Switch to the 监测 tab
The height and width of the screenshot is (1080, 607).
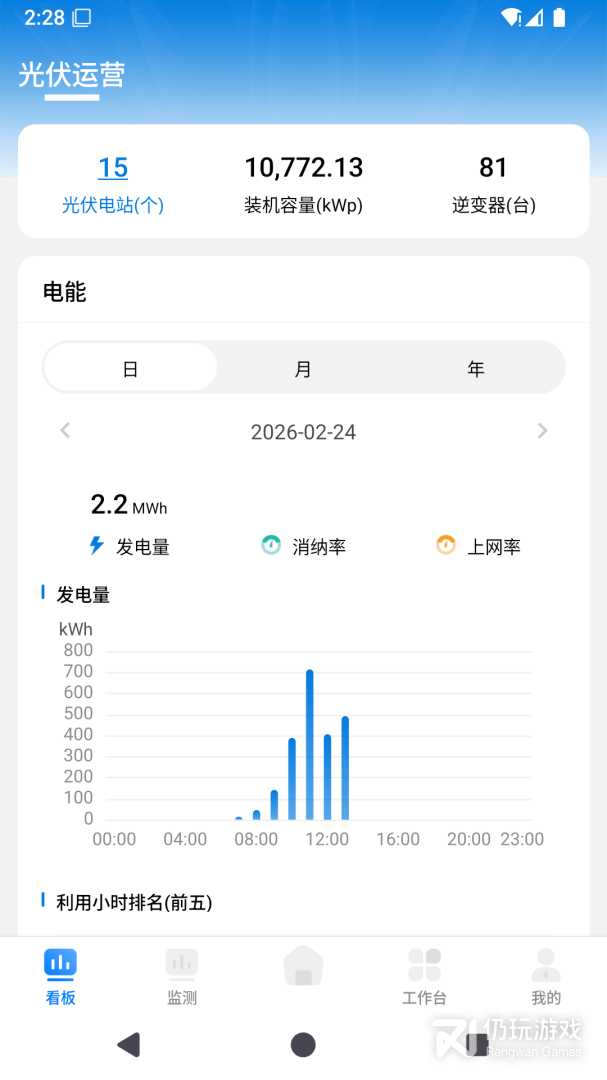(x=182, y=976)
